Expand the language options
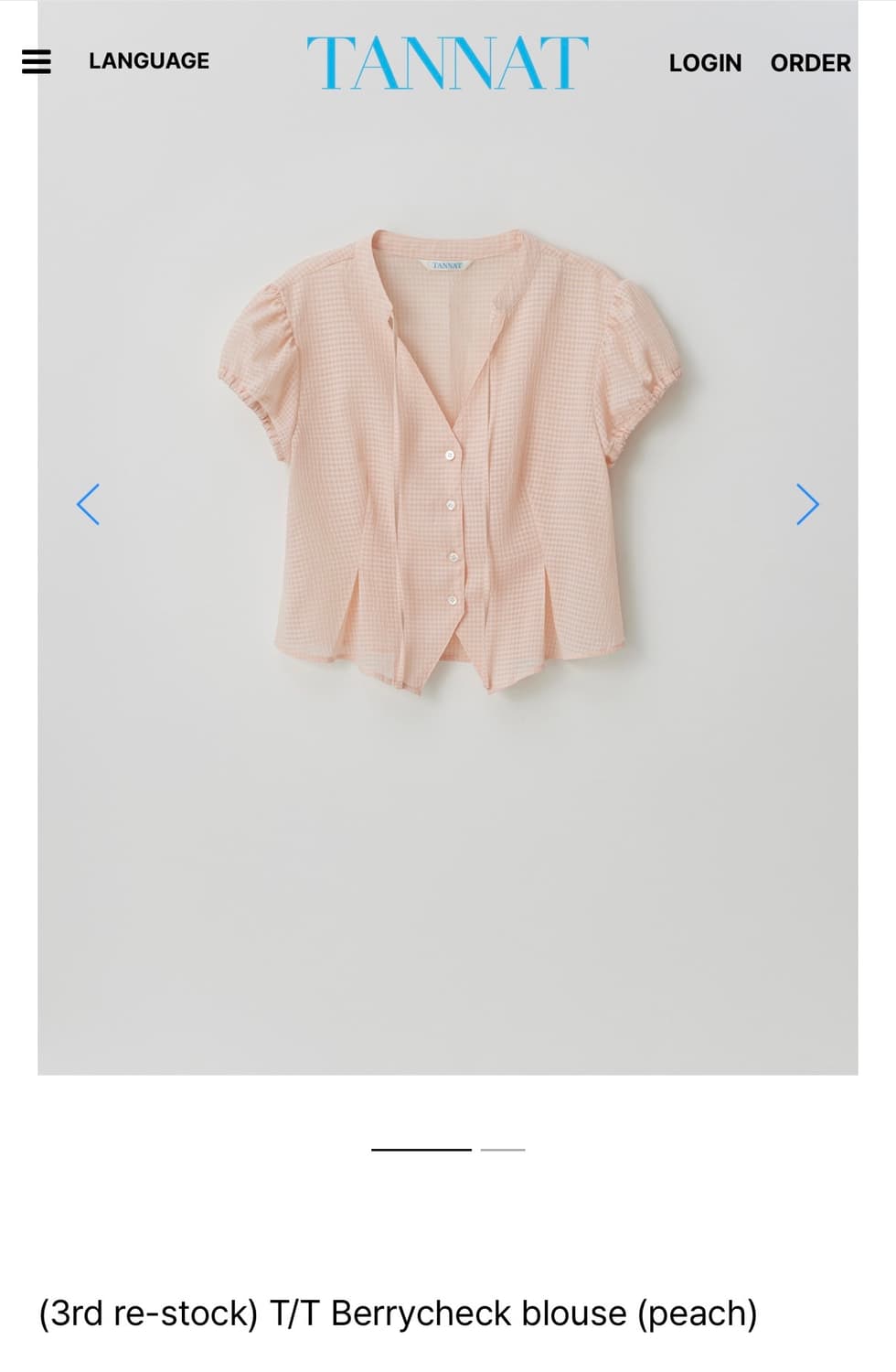Image resolution: width=896 pixels, height=1372 pixels. 148,61
